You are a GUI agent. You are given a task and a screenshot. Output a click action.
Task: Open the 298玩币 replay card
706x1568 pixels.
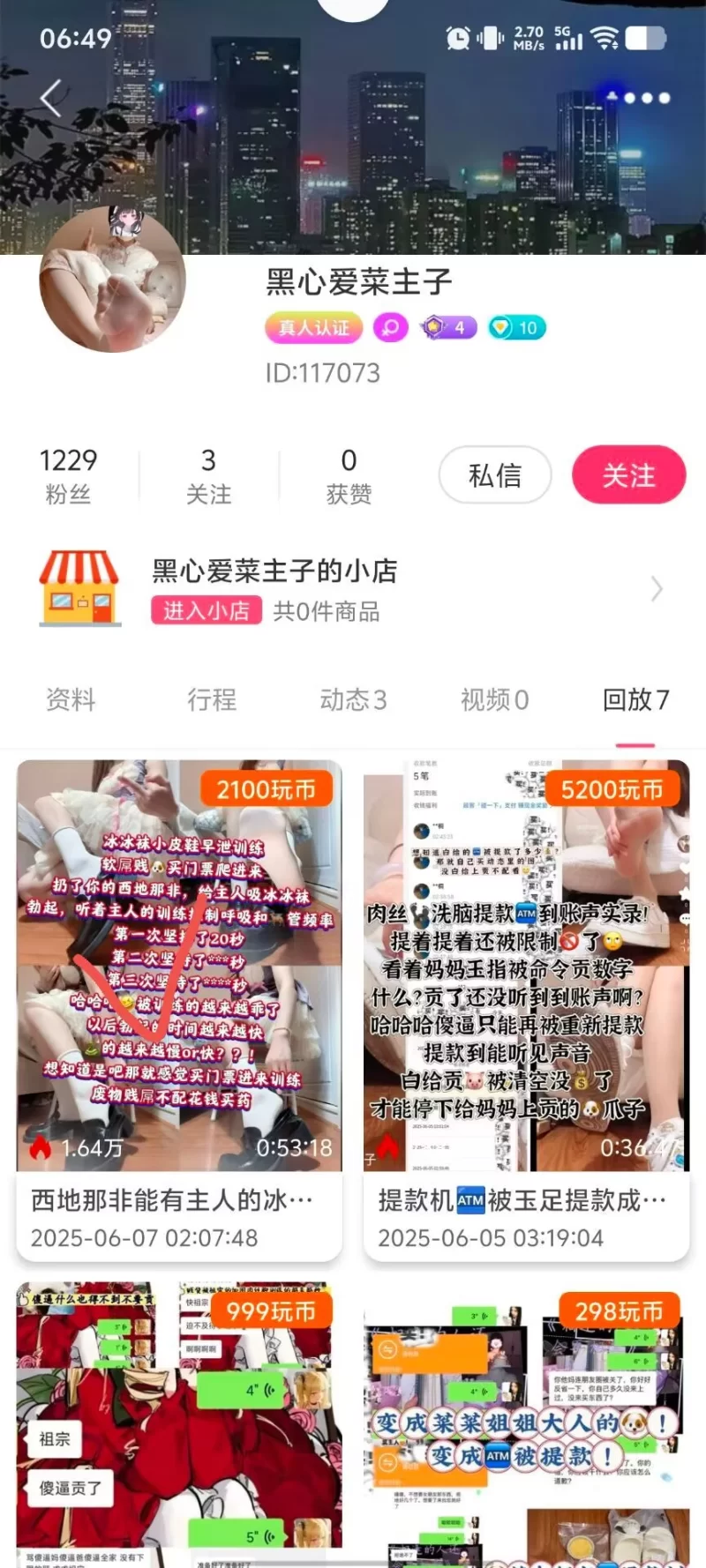[526, 1420]
